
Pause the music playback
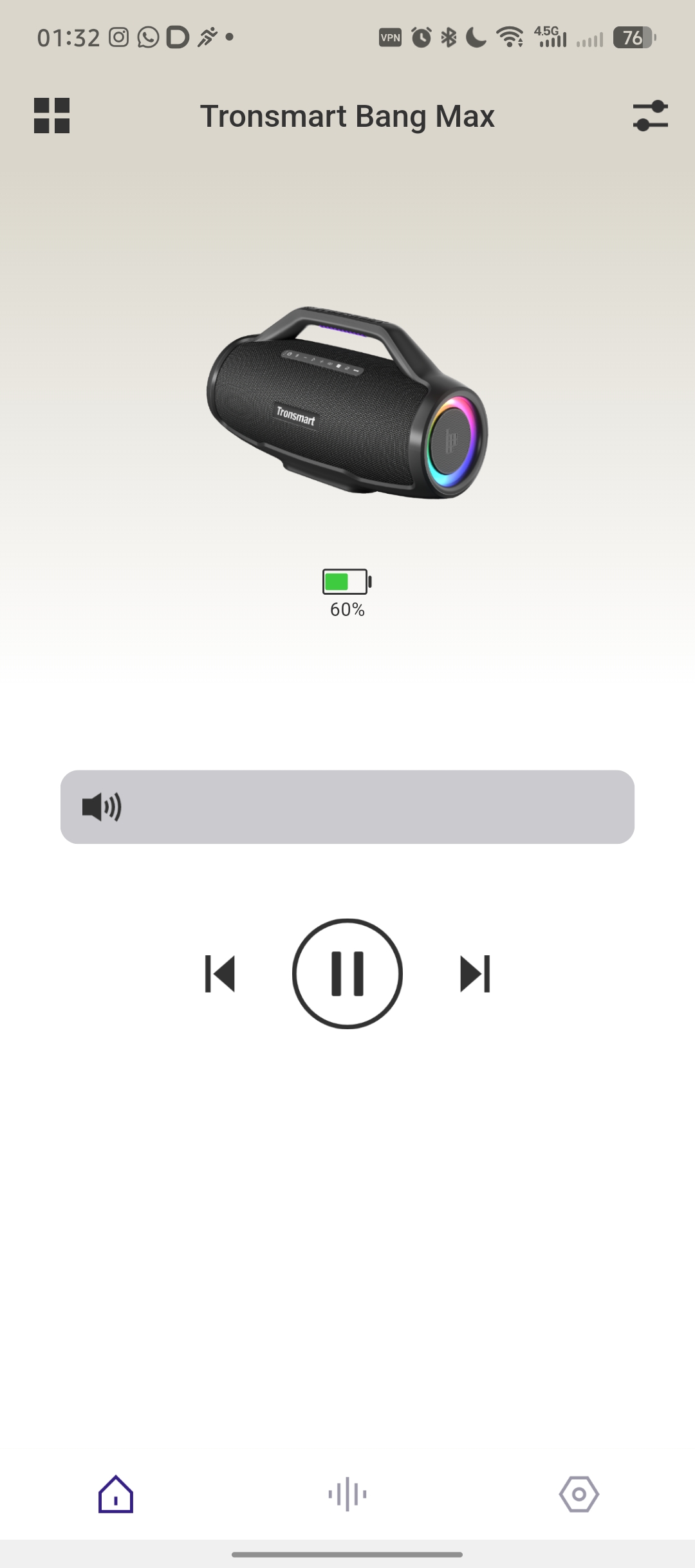347,974
